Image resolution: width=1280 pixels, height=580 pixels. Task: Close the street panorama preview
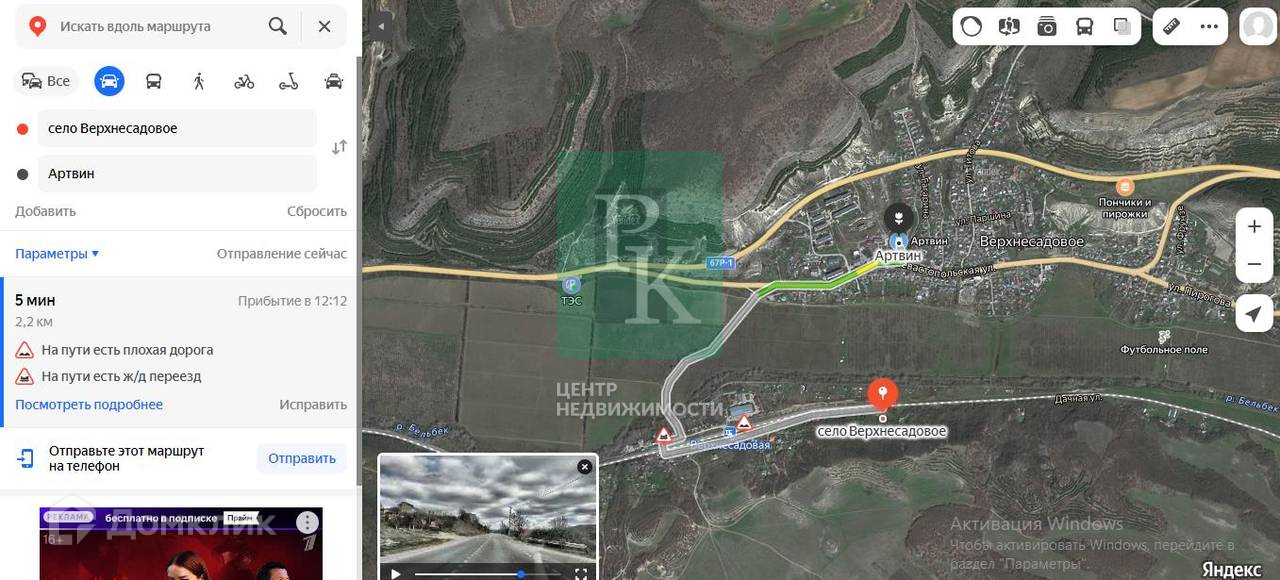(584, 467)
